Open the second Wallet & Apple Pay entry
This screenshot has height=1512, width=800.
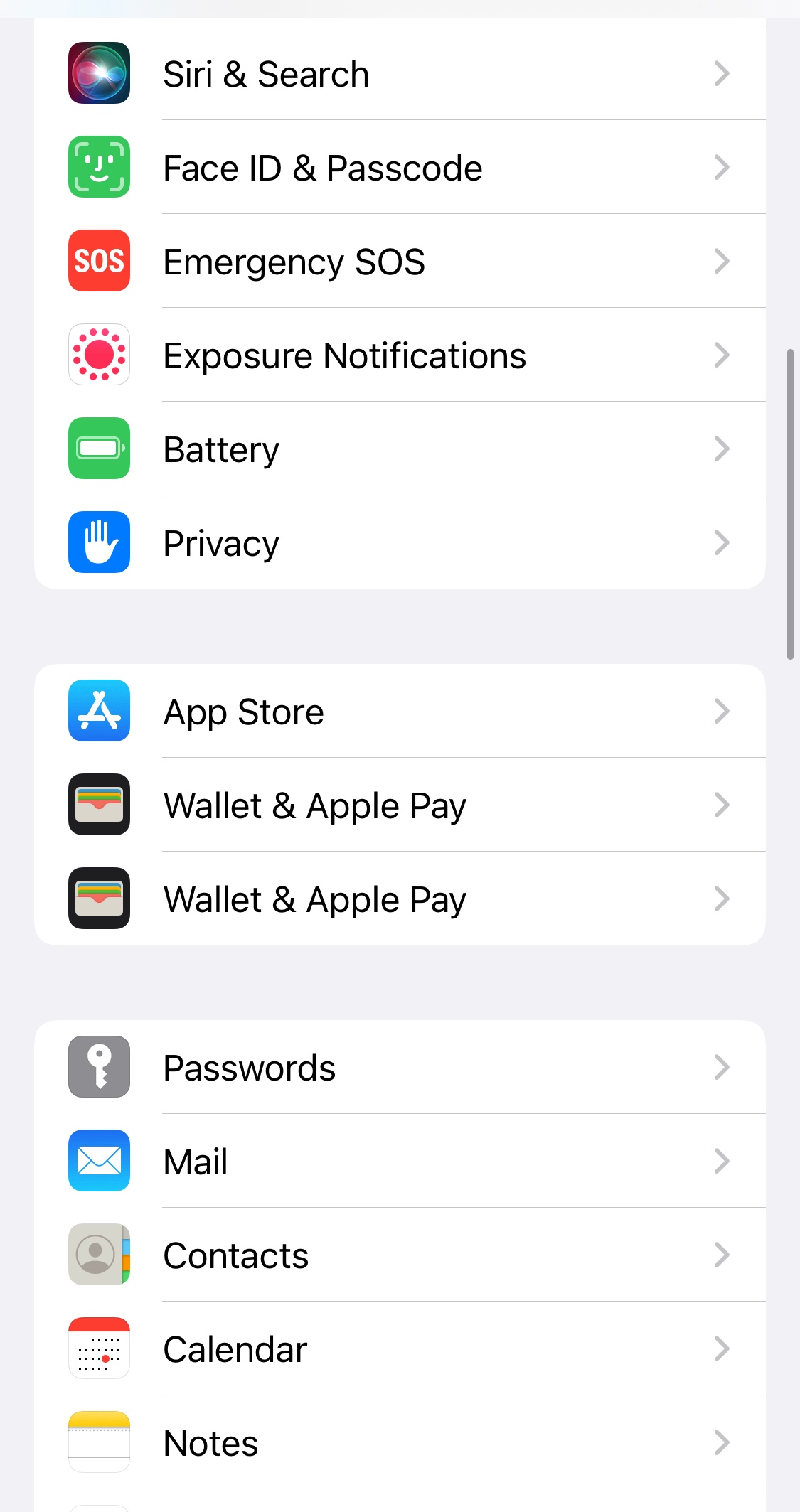click(x=398, y=898)
